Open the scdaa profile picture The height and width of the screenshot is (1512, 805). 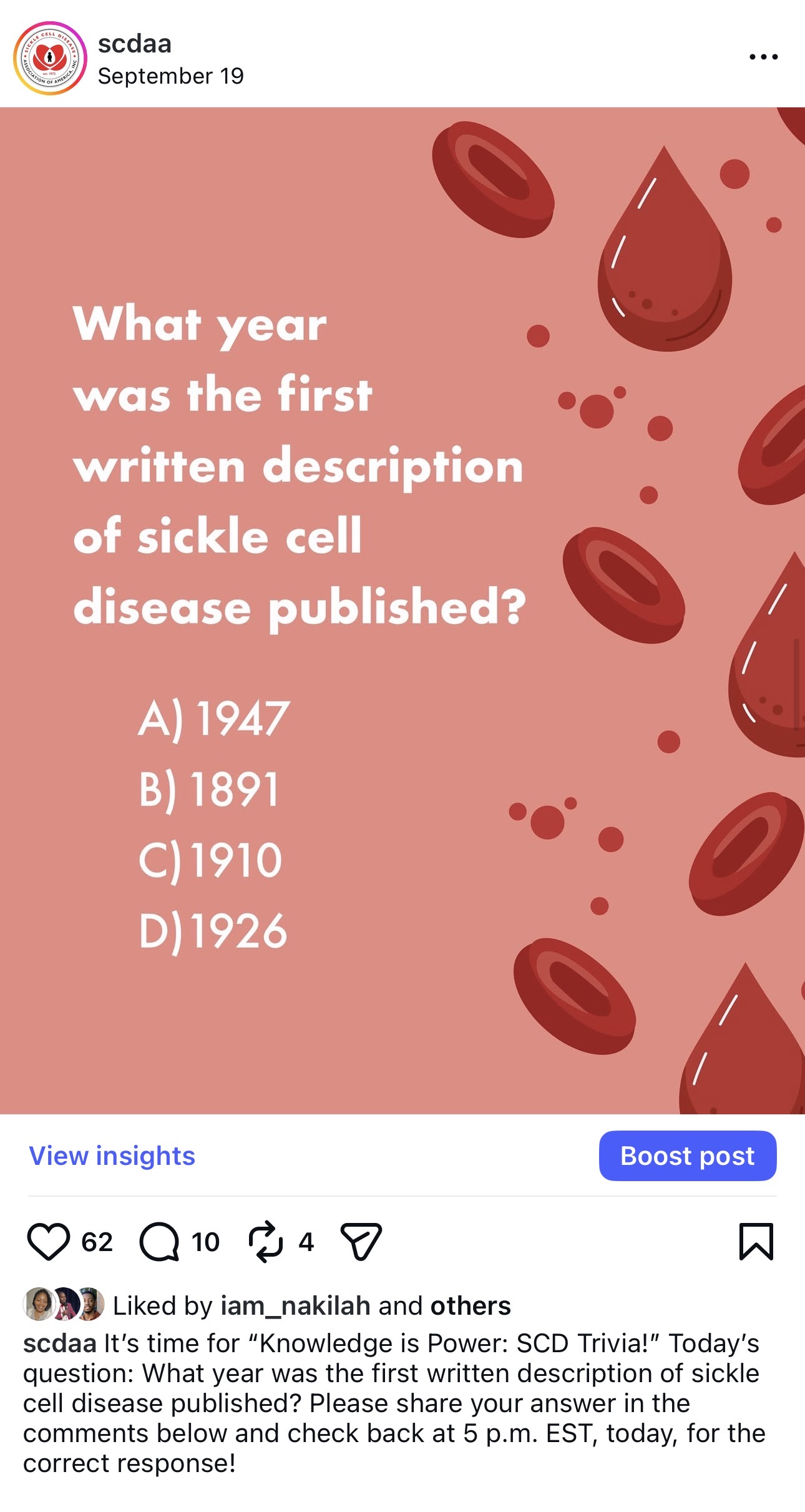(x=50, y=58)
